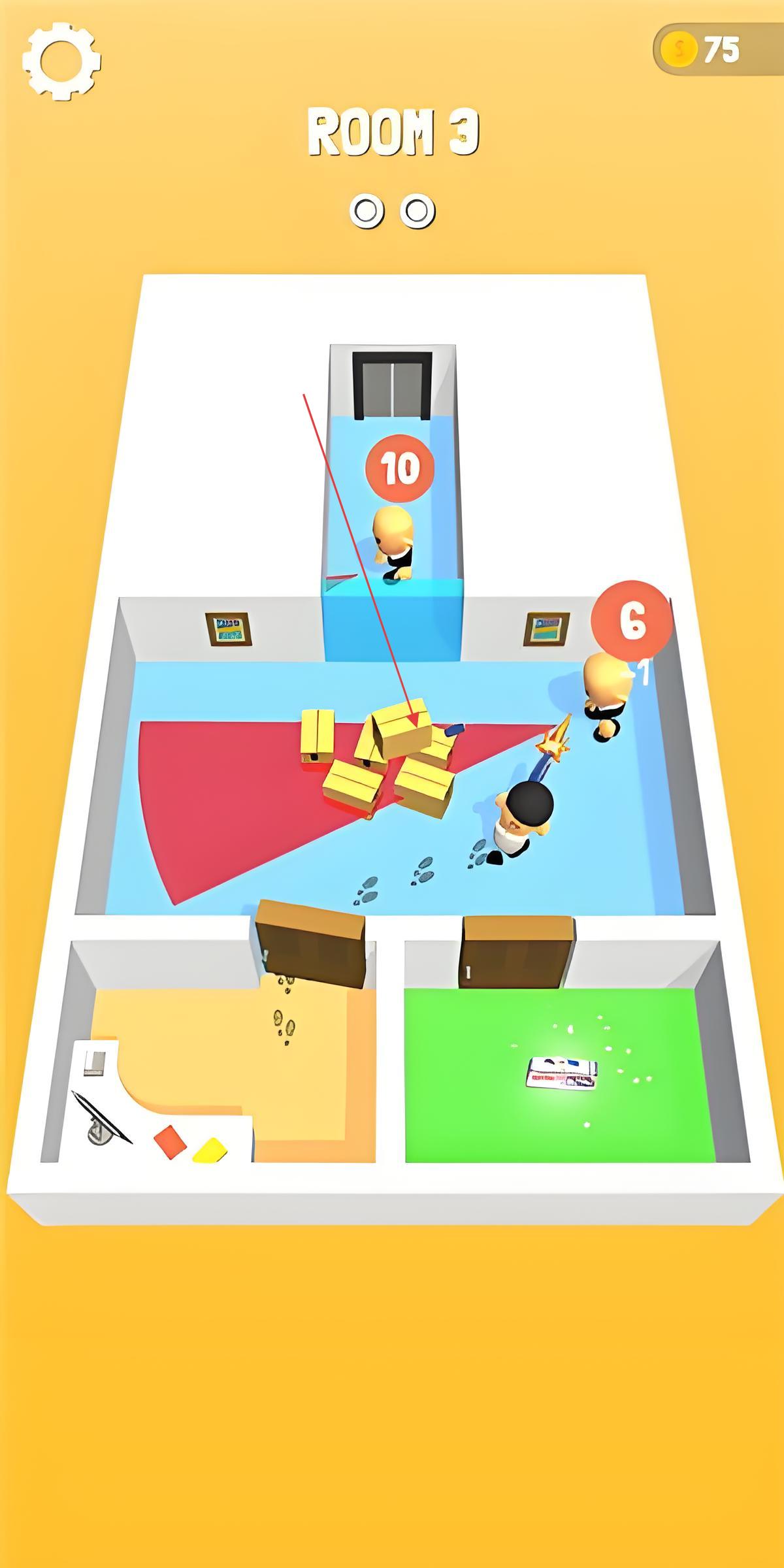The height and width of the screenshot is (1568, 784).
Task: Tap the elevator door
Action: point(392,387)
